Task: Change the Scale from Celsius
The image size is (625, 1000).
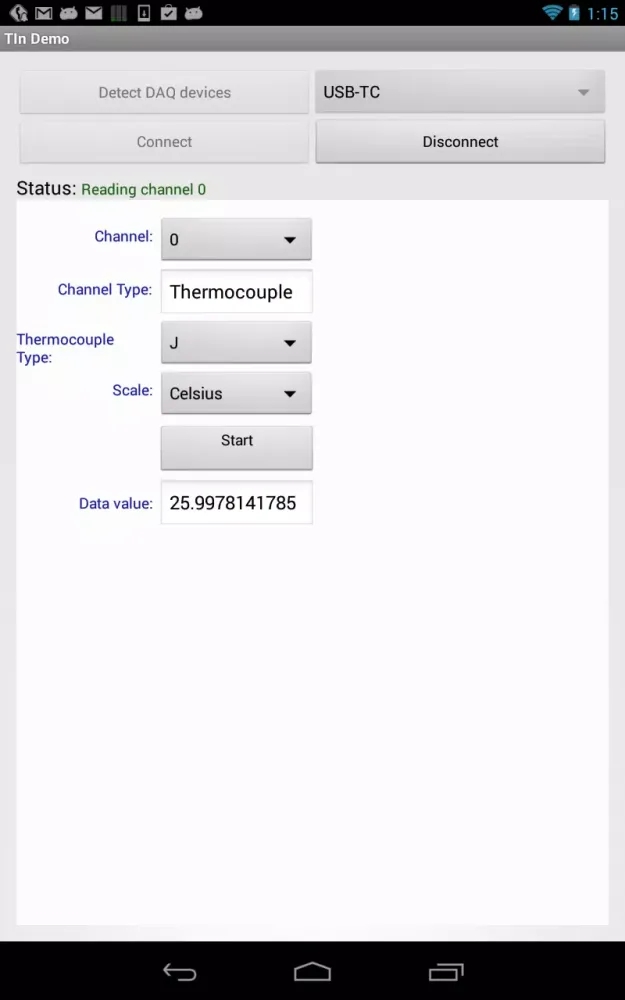Action: [x=236, y=393]
